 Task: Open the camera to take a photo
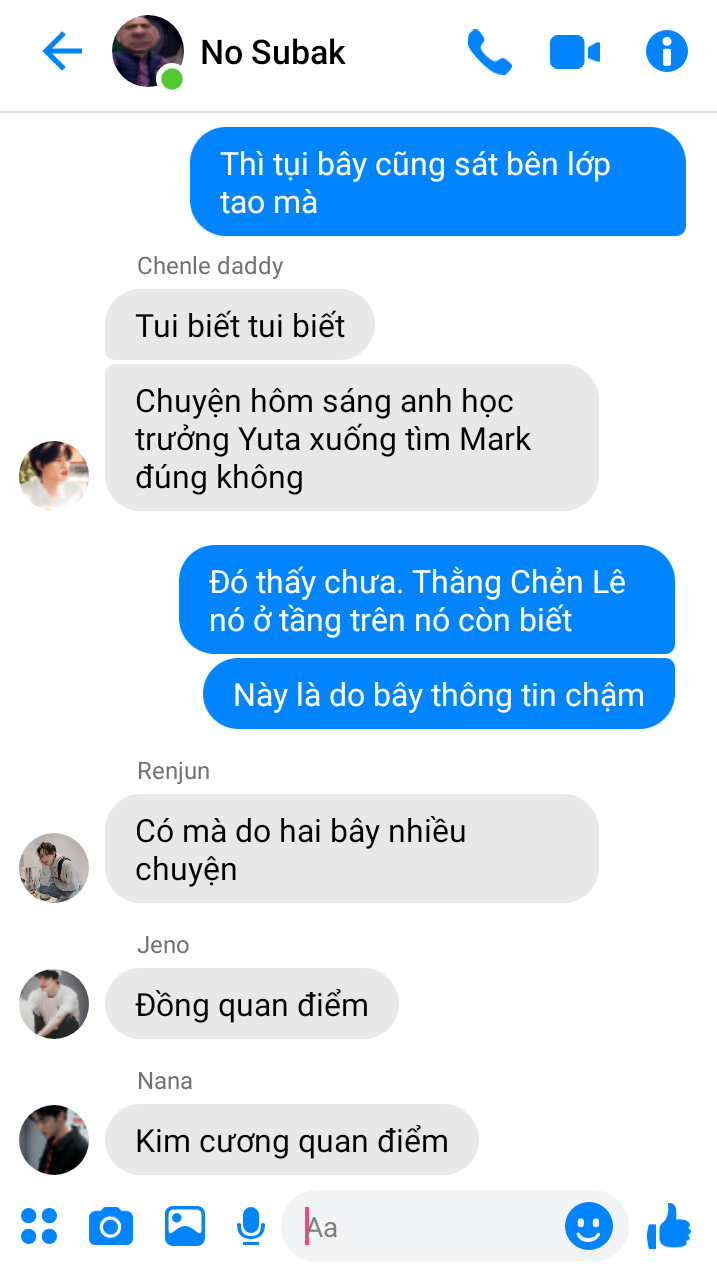pyautogui.click(x=111, y=1226)
